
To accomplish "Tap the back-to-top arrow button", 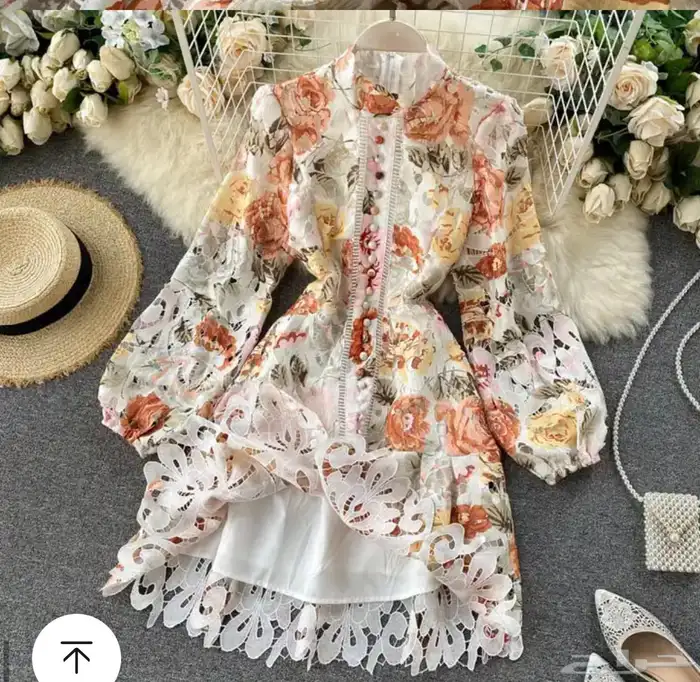I will coord(76,654).
